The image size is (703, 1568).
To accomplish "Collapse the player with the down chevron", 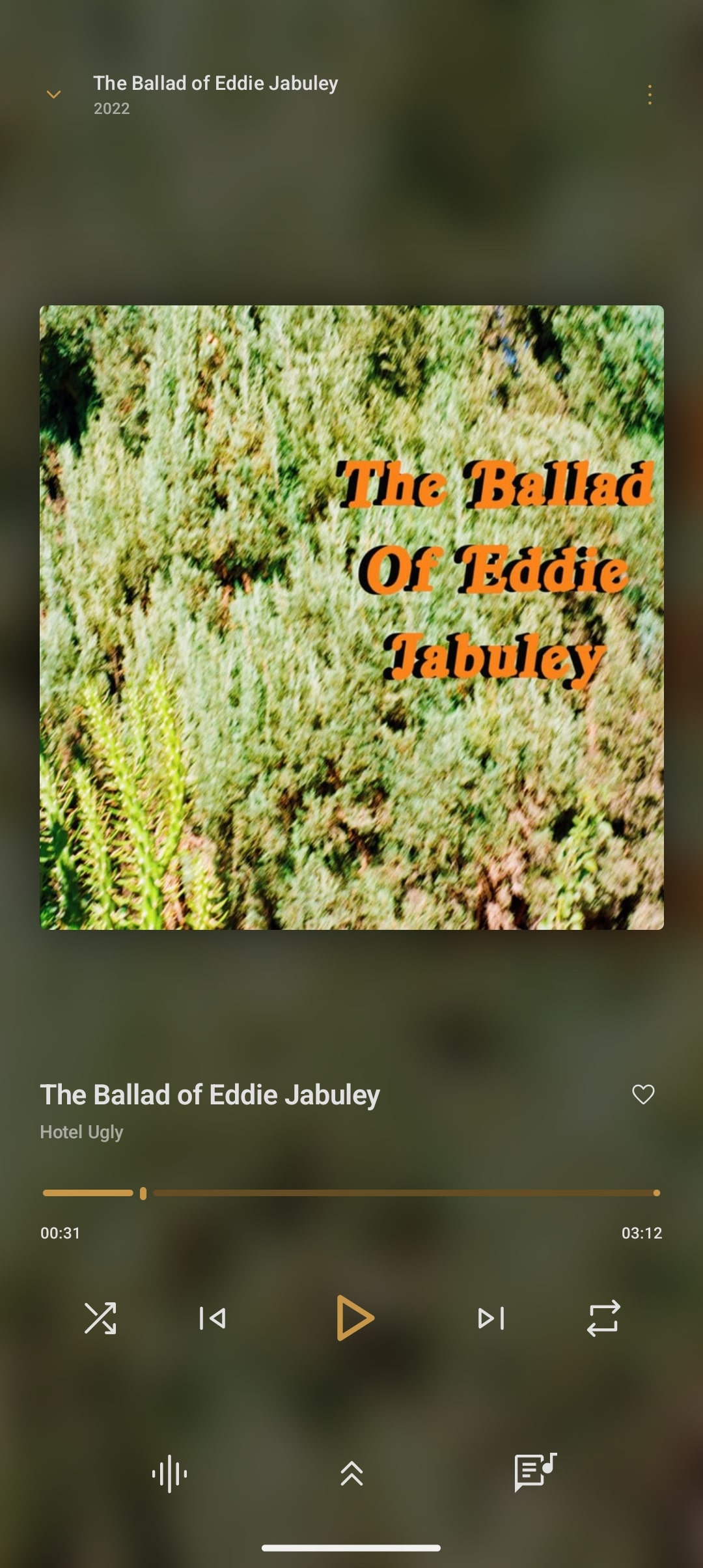I will tap(53, 95).
